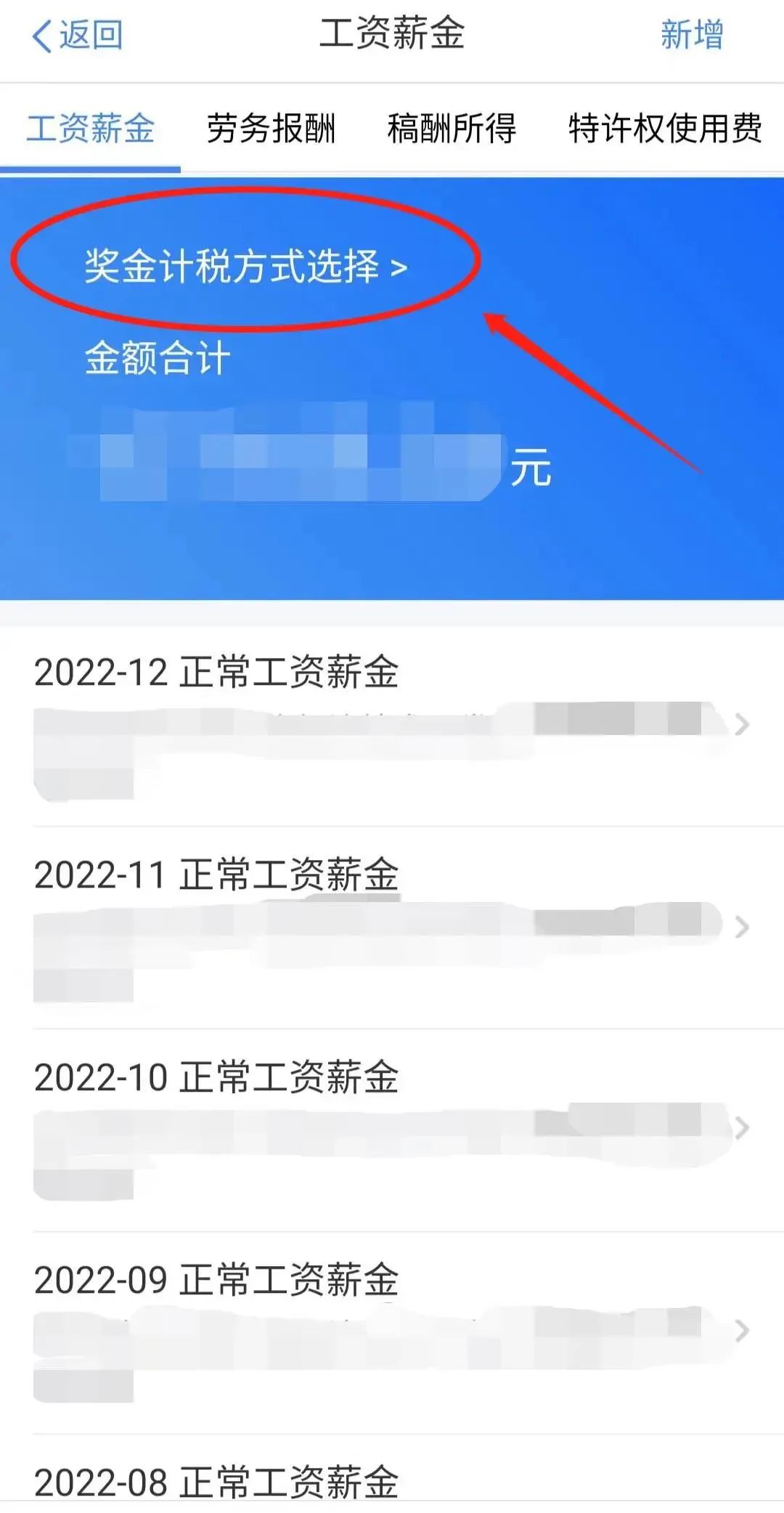Open the 2022-12 正常工资薪金 record
This screenshot has width=784, height=1513.
pos(392,726)
